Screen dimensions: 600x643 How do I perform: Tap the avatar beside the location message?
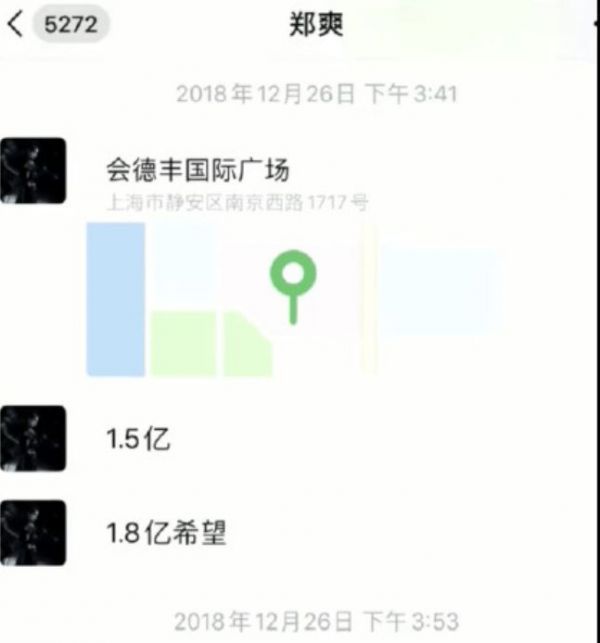[x=34, y=171]
